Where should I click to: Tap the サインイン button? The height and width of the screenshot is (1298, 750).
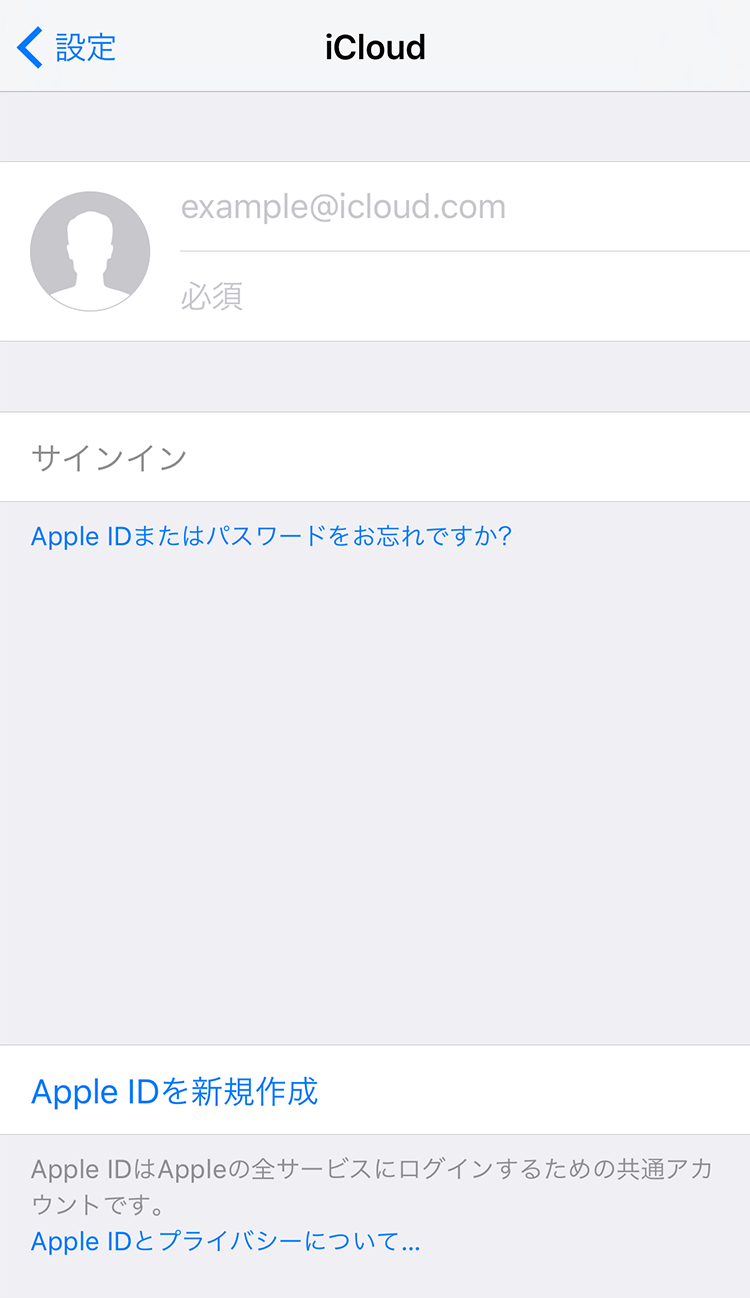coord(375,457)
